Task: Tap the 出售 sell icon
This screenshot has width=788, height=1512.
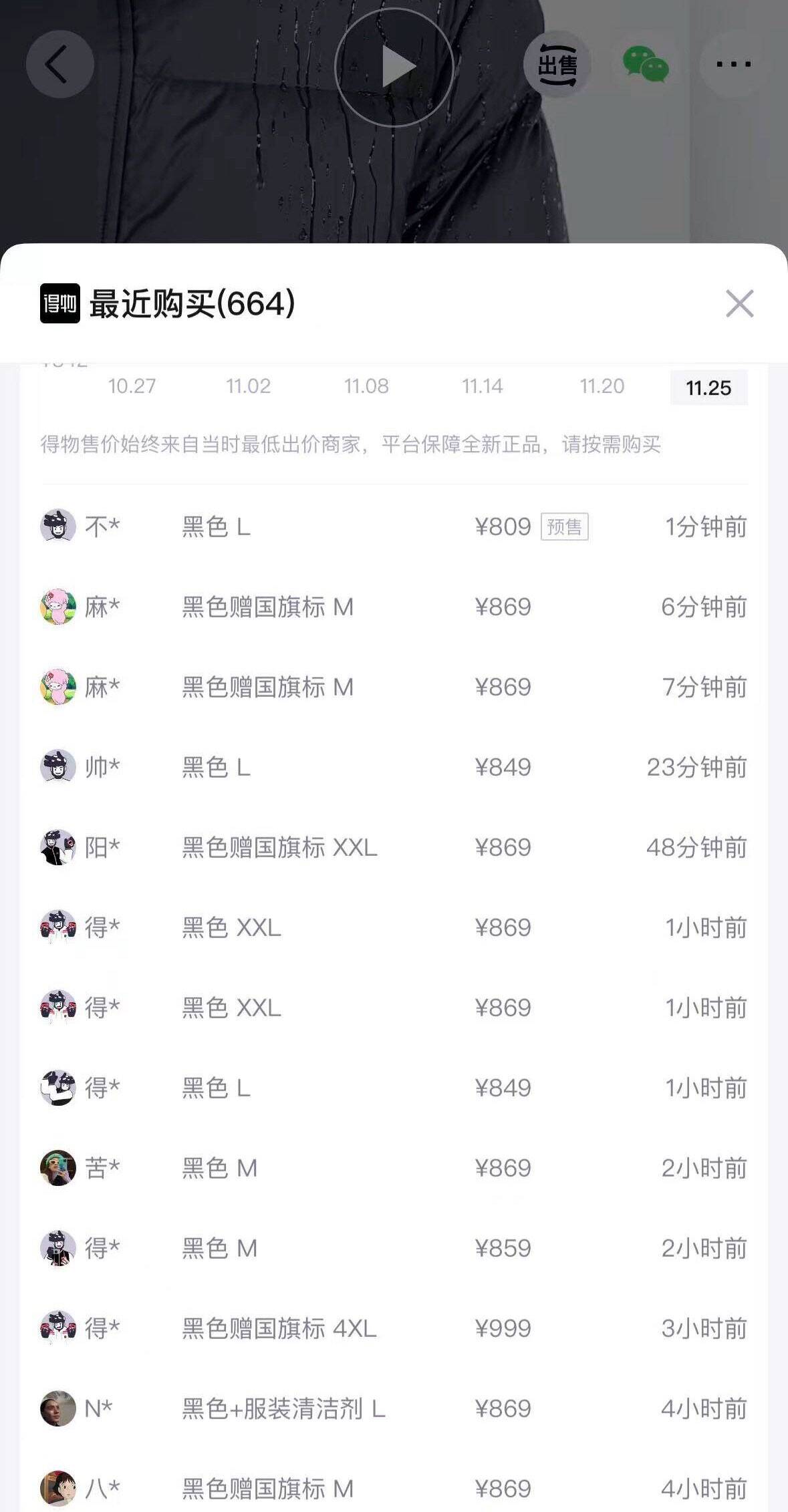Action: (557, 65)
